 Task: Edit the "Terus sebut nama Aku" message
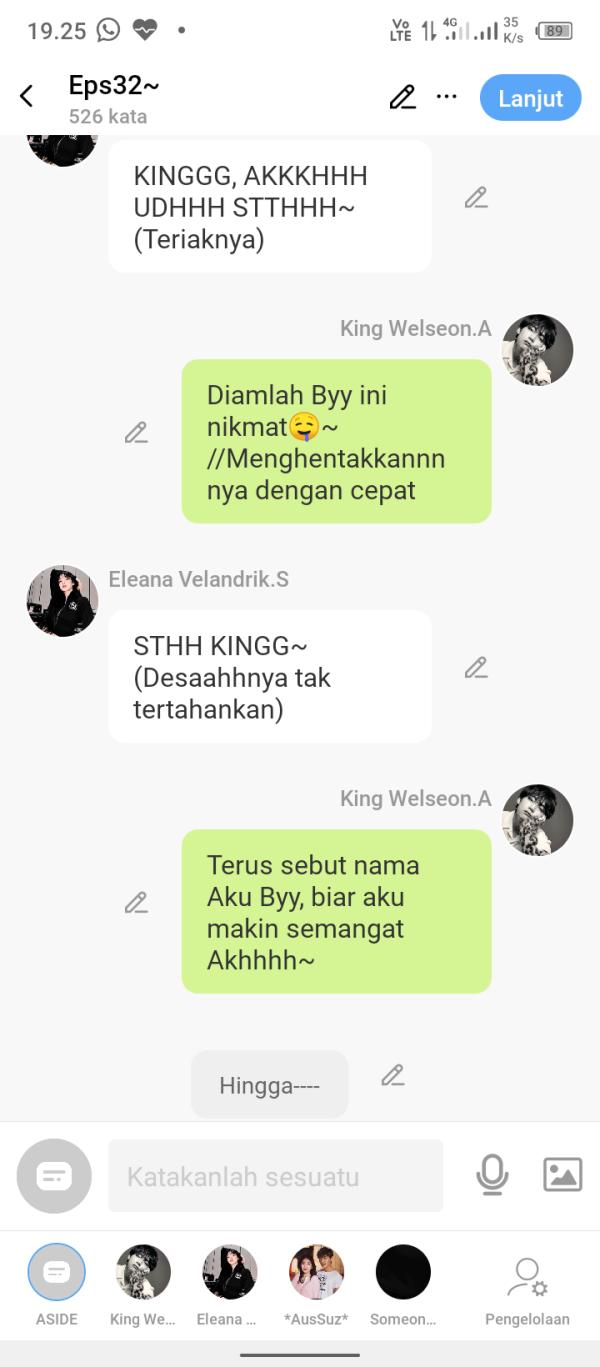(x=136, y=903)
